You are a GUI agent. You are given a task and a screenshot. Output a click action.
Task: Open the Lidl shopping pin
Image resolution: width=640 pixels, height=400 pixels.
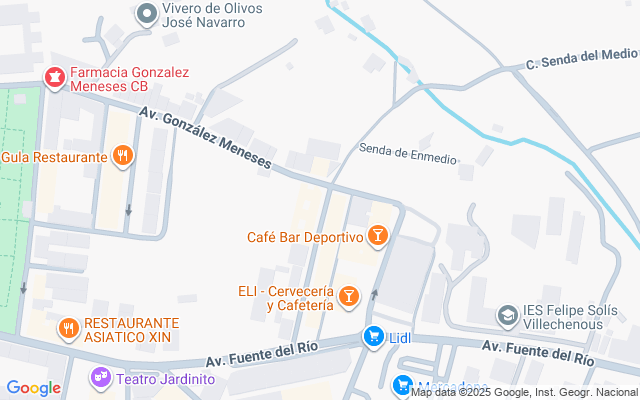pyautogui.click(x=374, y=338)
